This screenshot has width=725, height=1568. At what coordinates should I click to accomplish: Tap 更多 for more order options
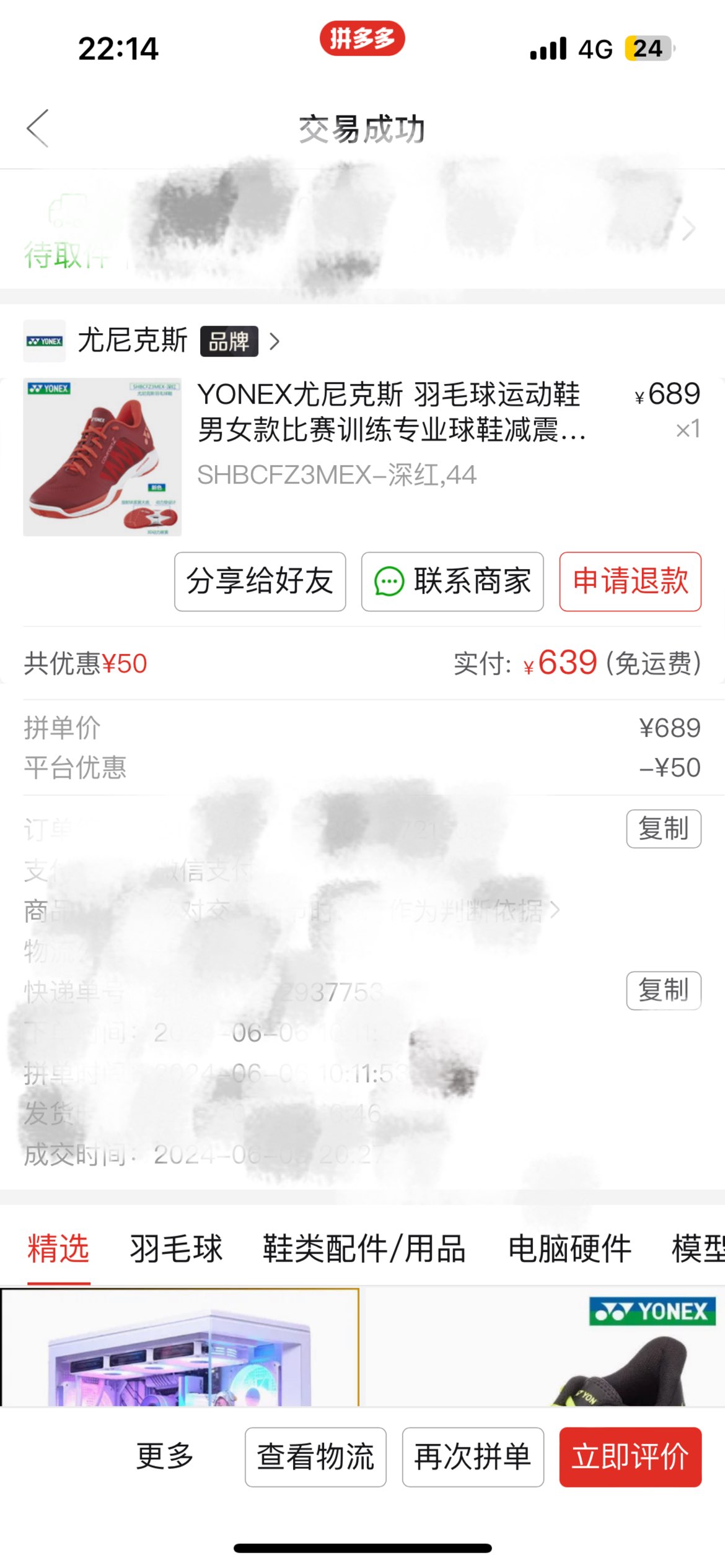(165, 1457)
